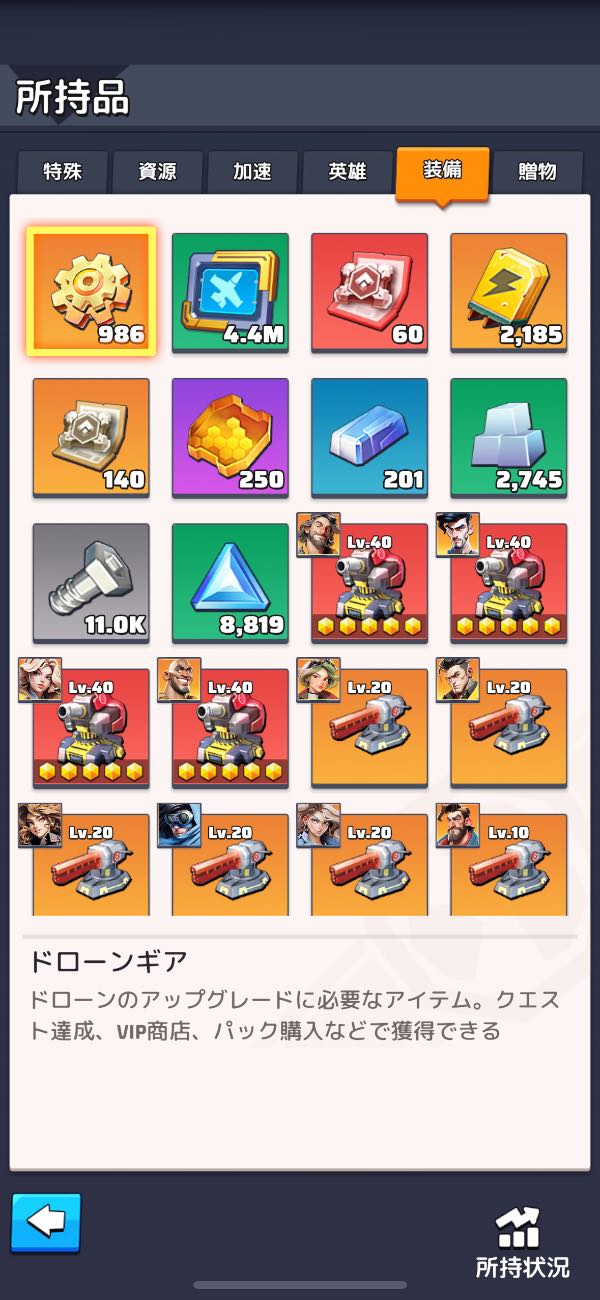The width and height of the screenshot is (600, 1300).
Task: Switch to the 資源 tab
Action: click(157, 172)
